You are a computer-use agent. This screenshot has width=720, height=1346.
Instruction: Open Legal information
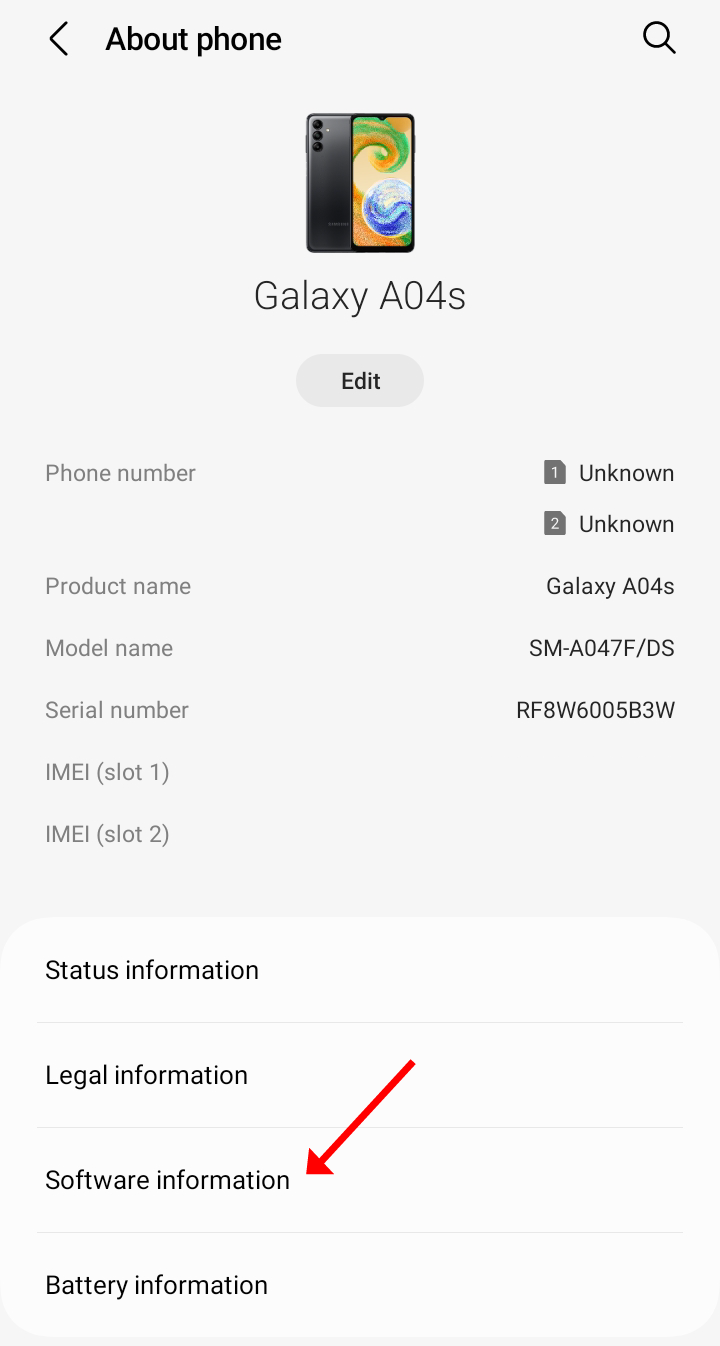(146, 1074)
